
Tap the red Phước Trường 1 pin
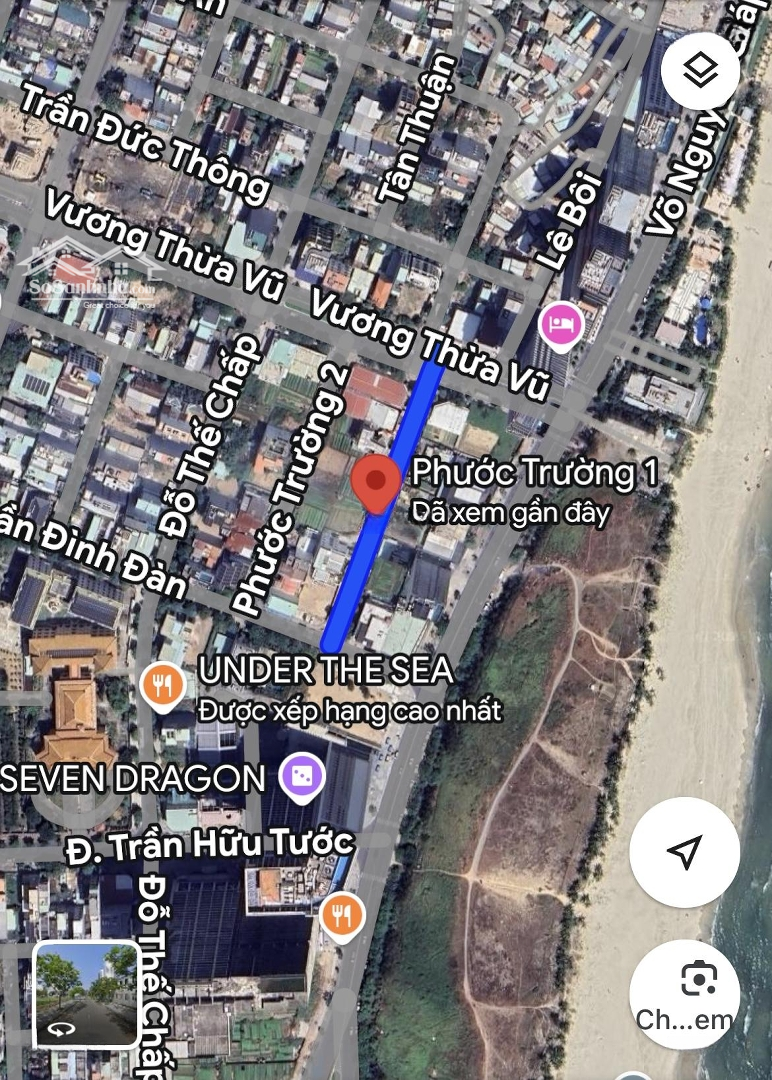pos(376,482)
